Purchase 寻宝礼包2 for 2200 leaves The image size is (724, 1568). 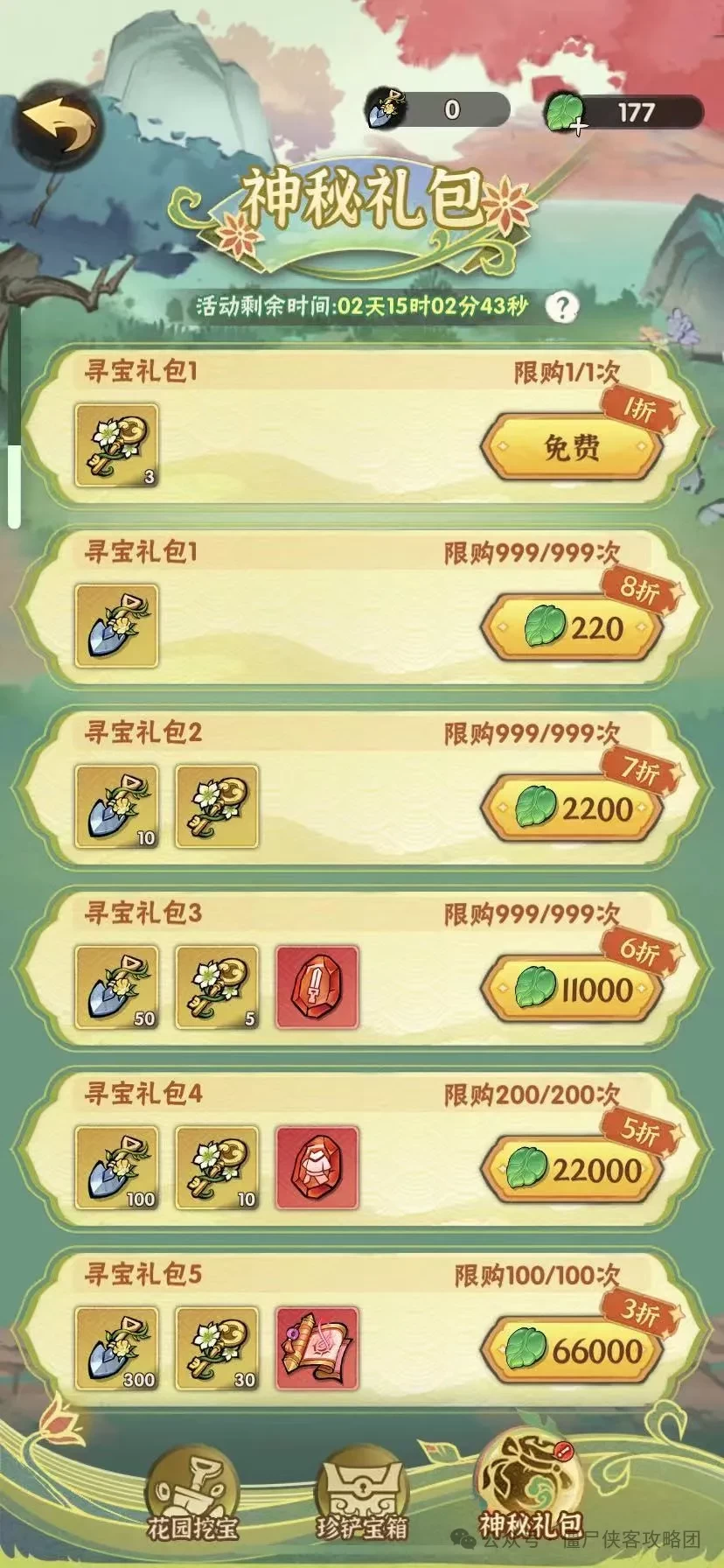(572, 808)
